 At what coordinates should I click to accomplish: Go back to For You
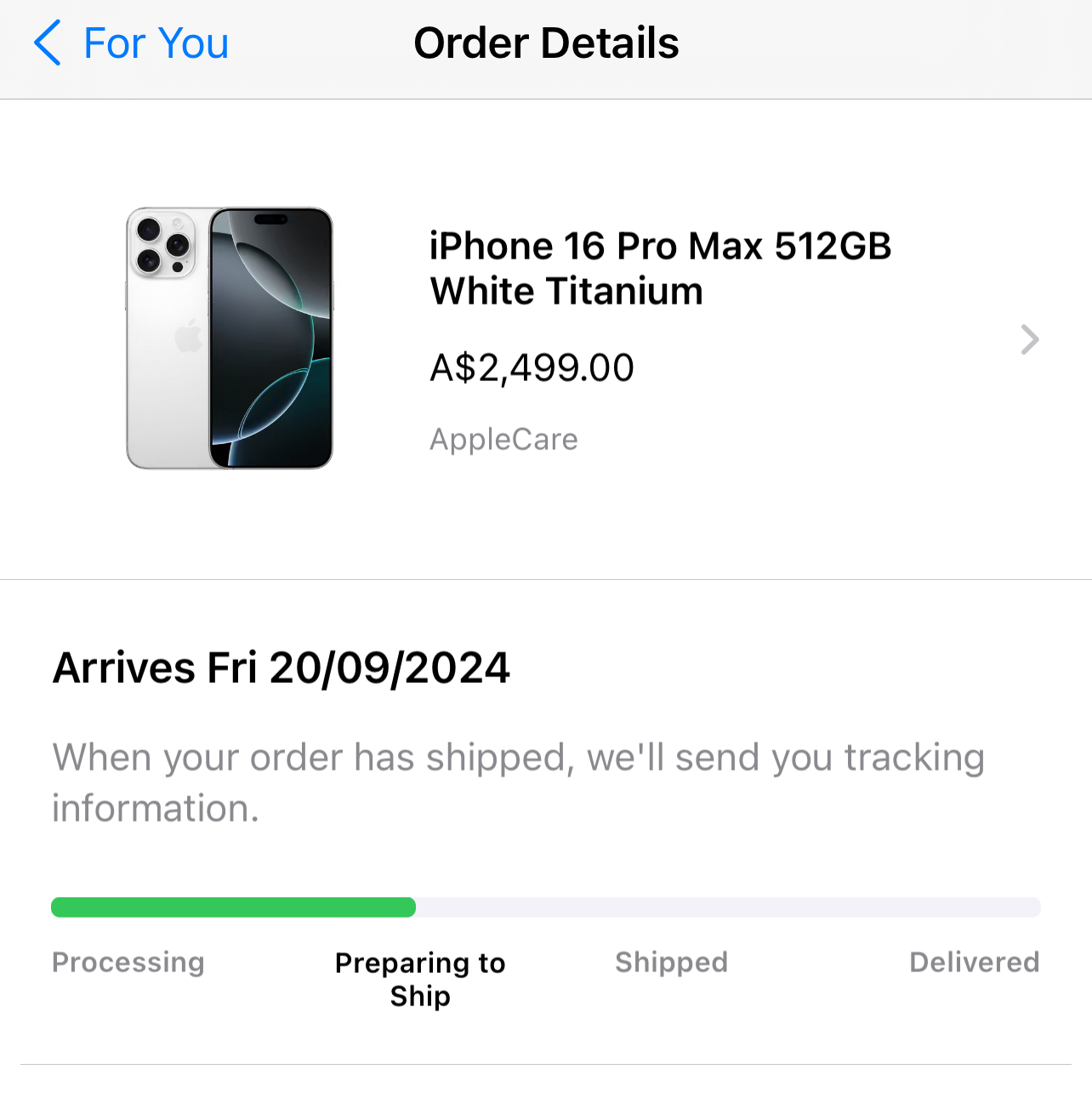pos(132,43)
